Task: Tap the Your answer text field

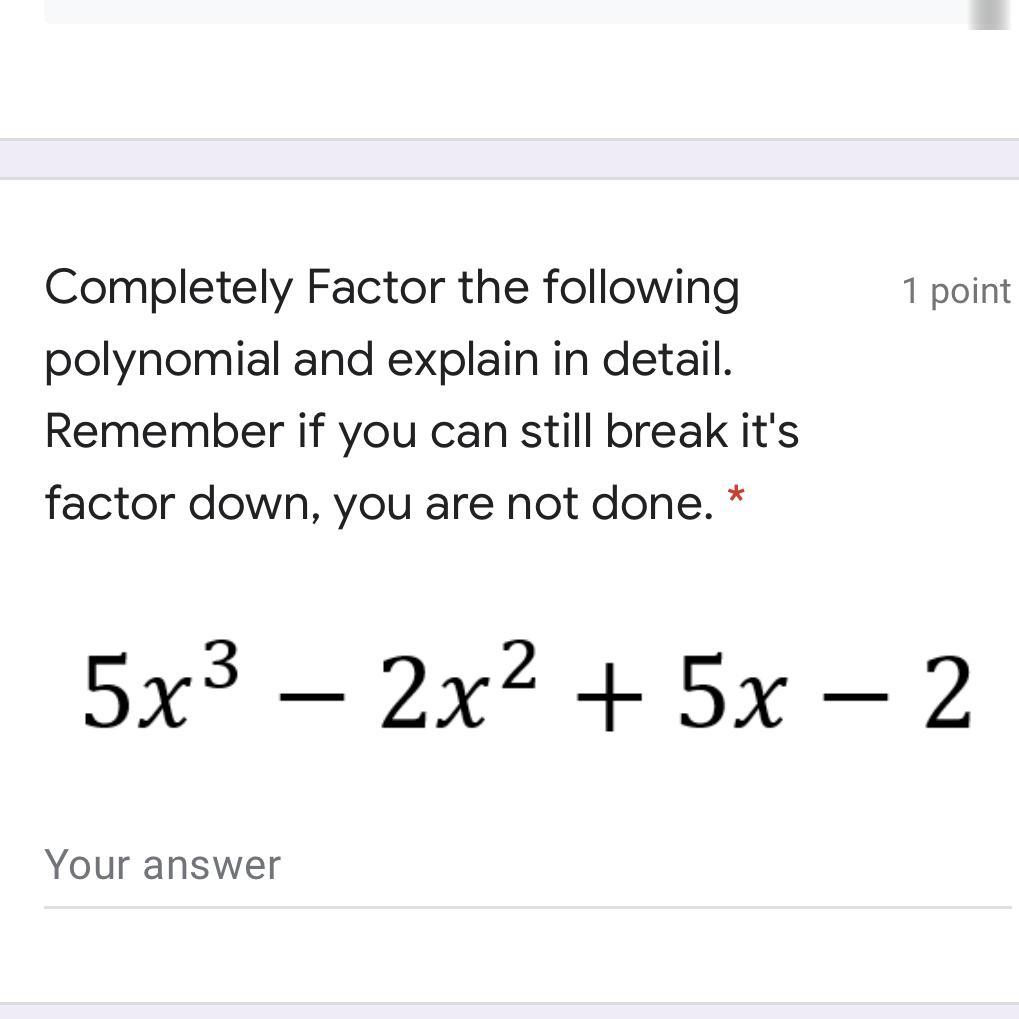Action: coord(526,866)
